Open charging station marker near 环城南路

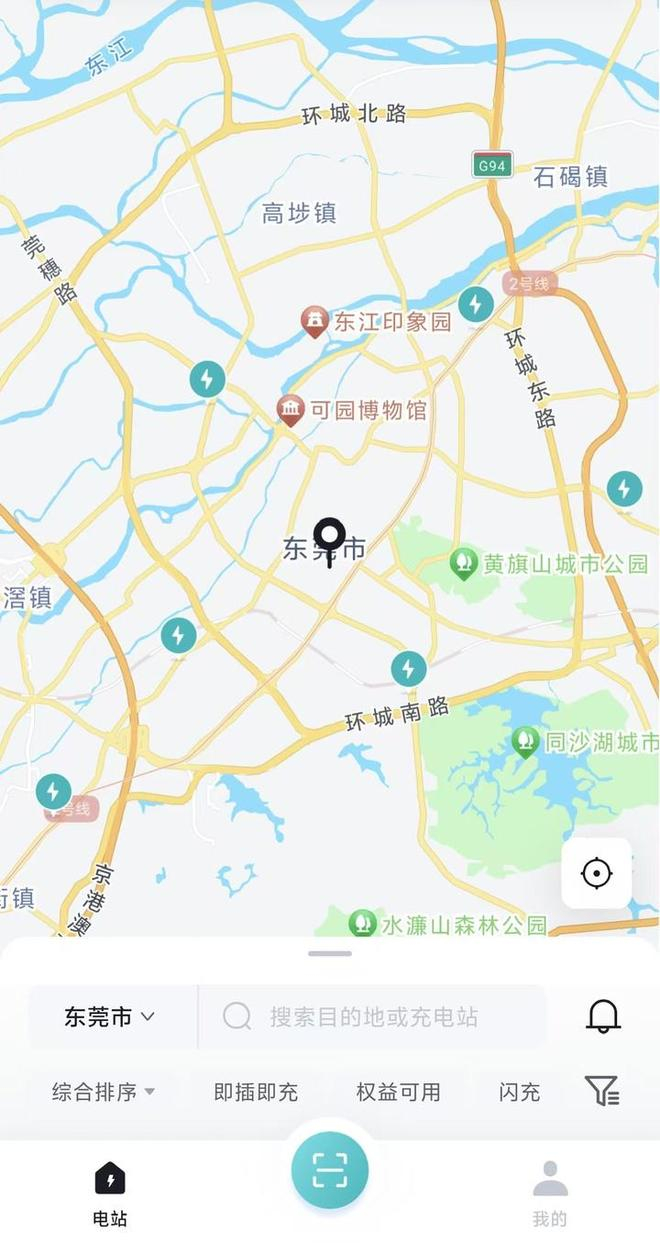[x=408, y=668]
